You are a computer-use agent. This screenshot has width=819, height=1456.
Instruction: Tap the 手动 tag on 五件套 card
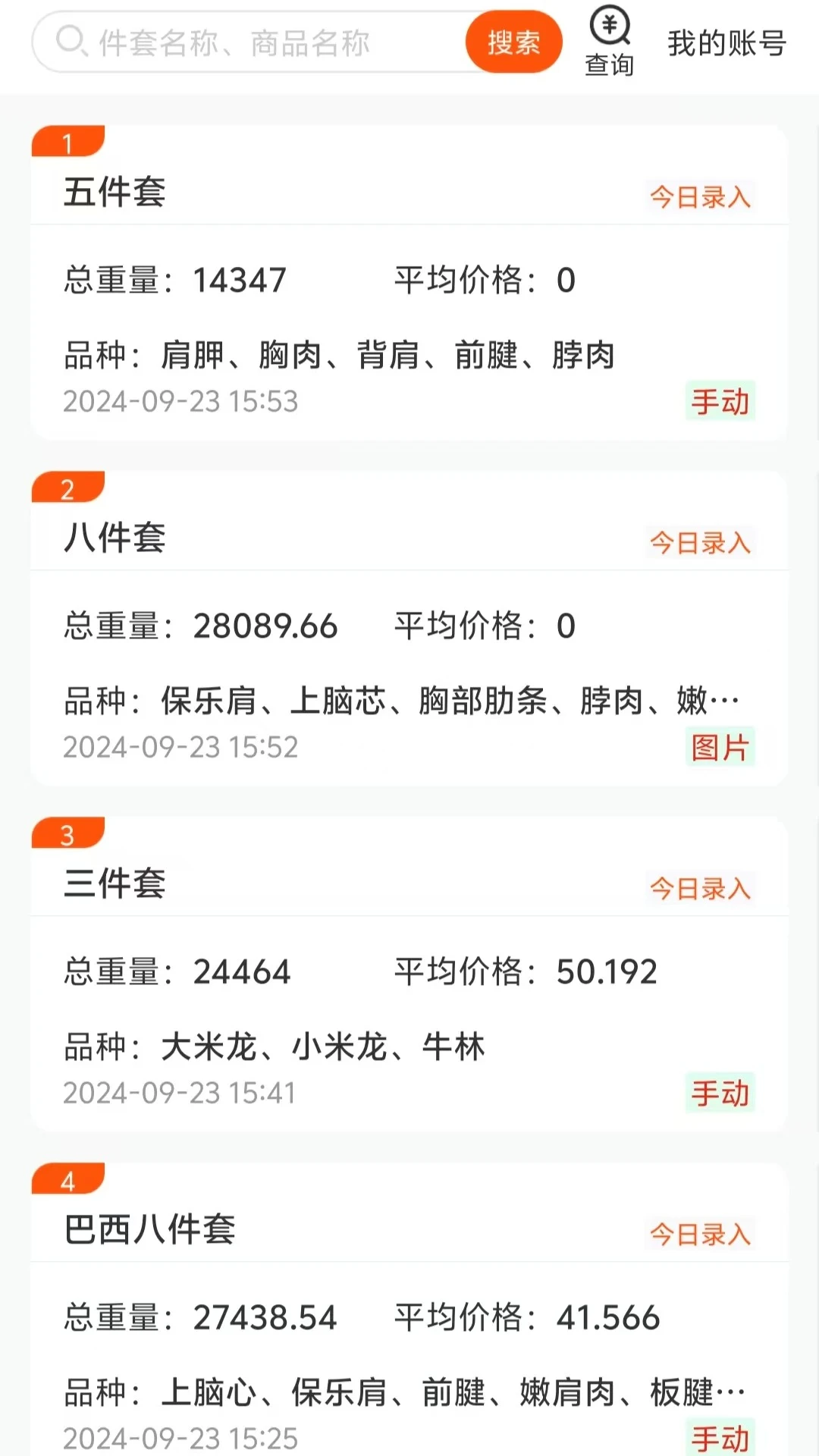pos(719,402)
